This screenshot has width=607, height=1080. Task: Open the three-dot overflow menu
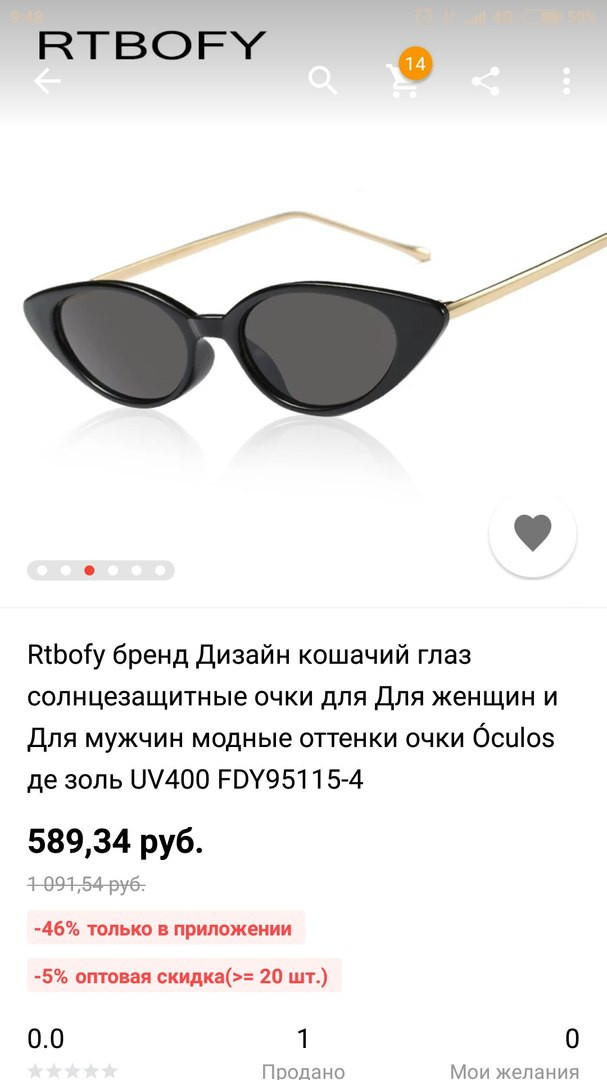(566, 81)
